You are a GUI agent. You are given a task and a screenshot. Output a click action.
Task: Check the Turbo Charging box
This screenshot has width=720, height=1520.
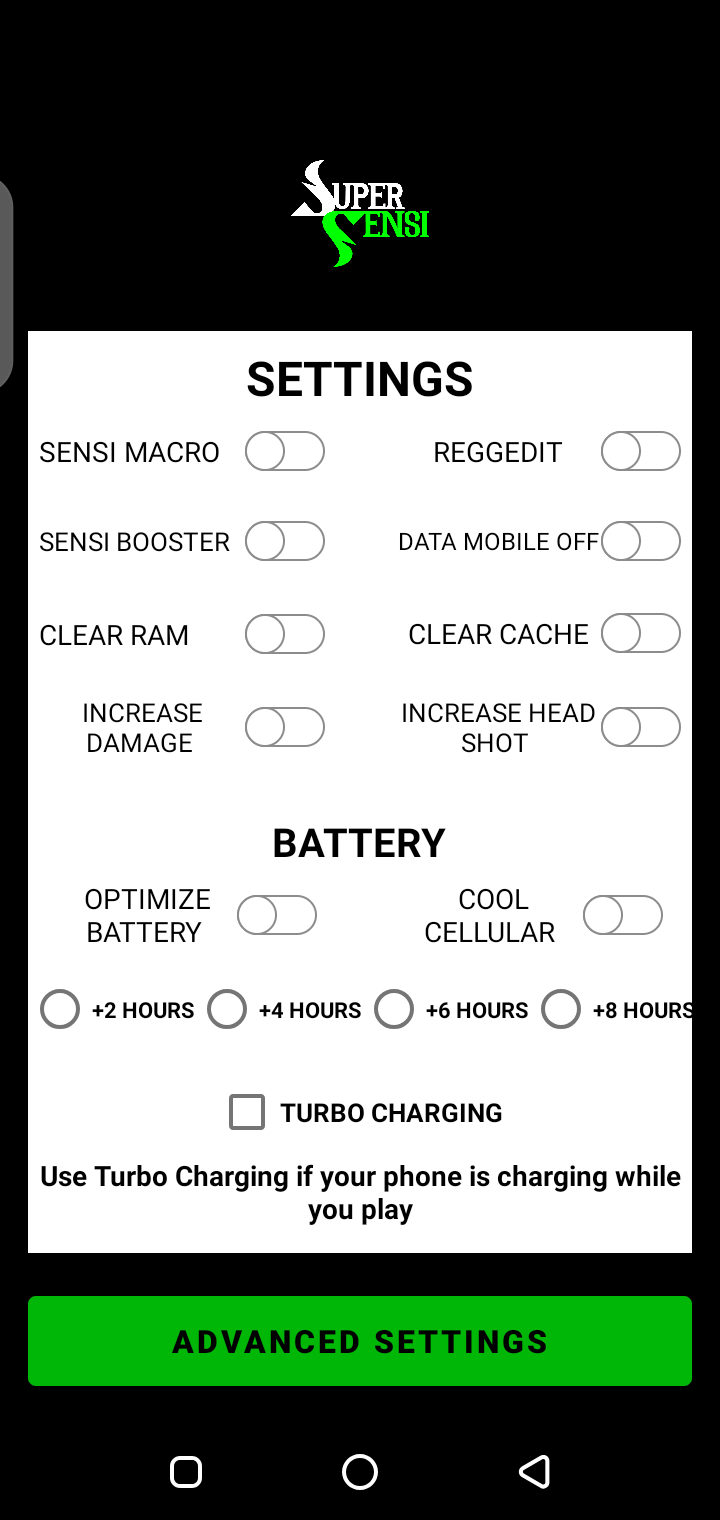[247, 1112]
